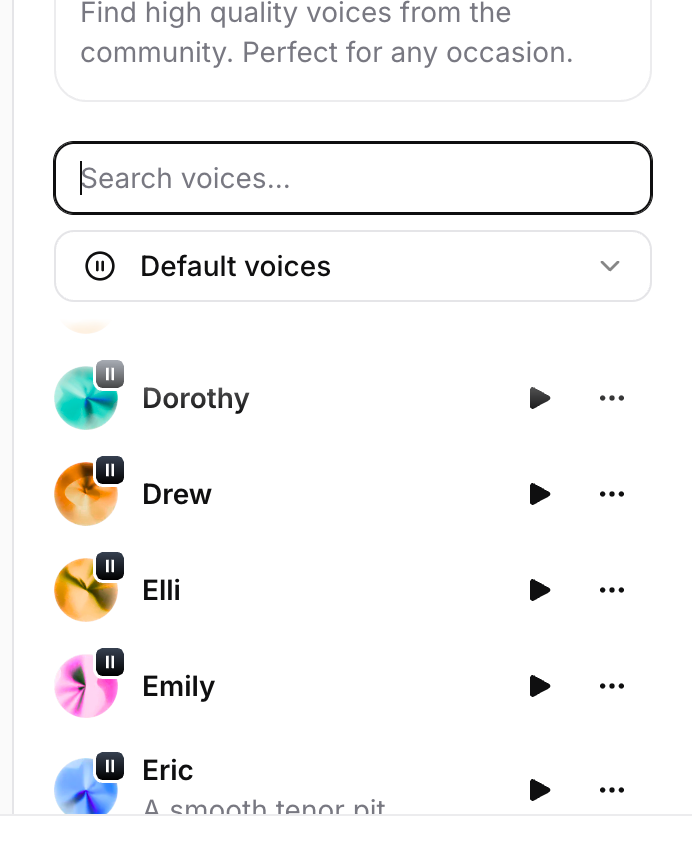Viewport: 692px width, 848px height.
Task: Play the Elli voice preview
Action: click(540, 590)
